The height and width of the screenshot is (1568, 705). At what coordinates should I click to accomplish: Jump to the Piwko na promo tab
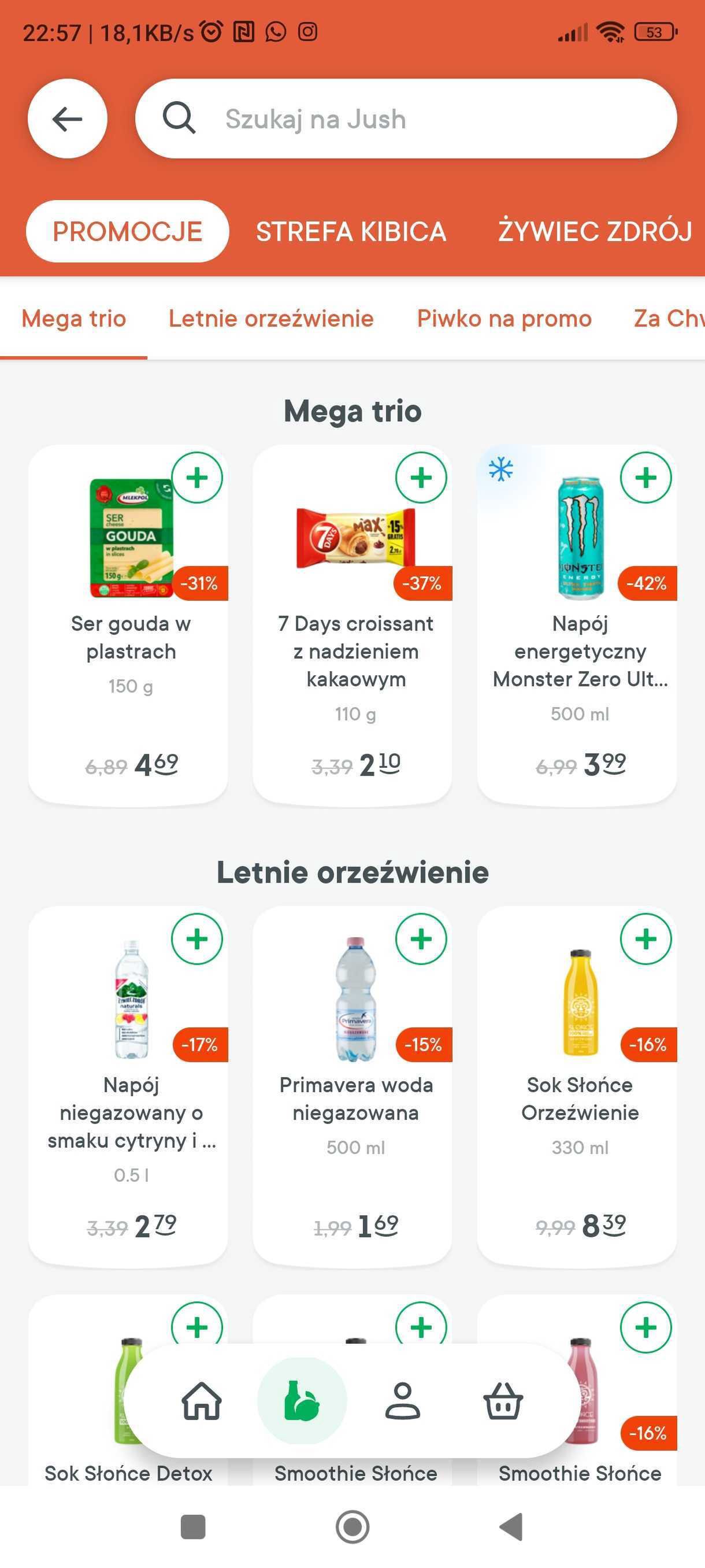click(x=504, y=319)
